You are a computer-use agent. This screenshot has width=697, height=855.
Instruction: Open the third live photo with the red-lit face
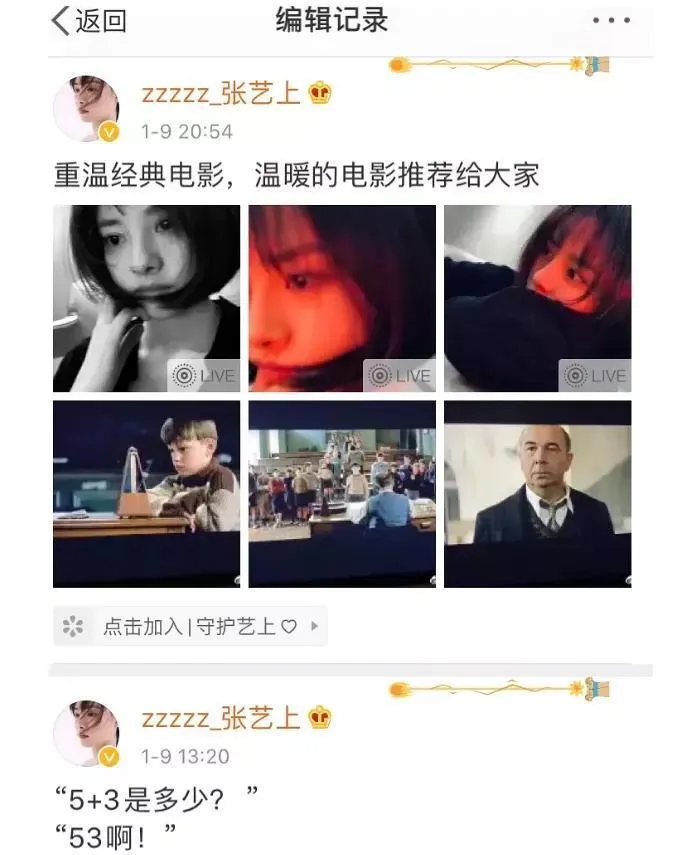point(537,298)
